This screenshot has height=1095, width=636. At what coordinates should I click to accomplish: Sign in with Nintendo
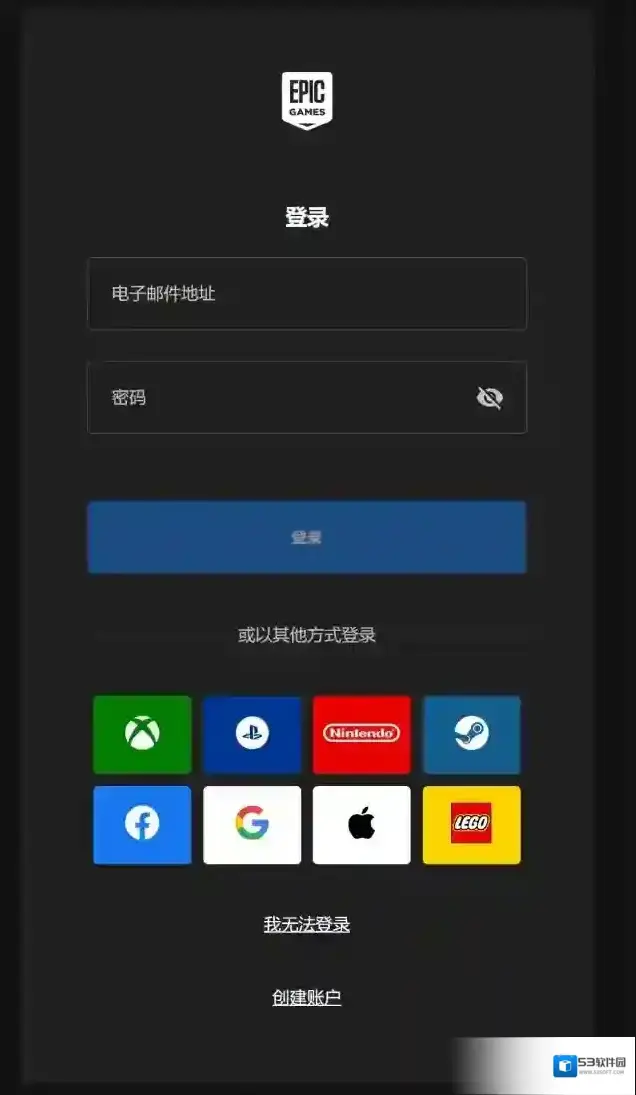pyautogui.click(x=361, y=734)
